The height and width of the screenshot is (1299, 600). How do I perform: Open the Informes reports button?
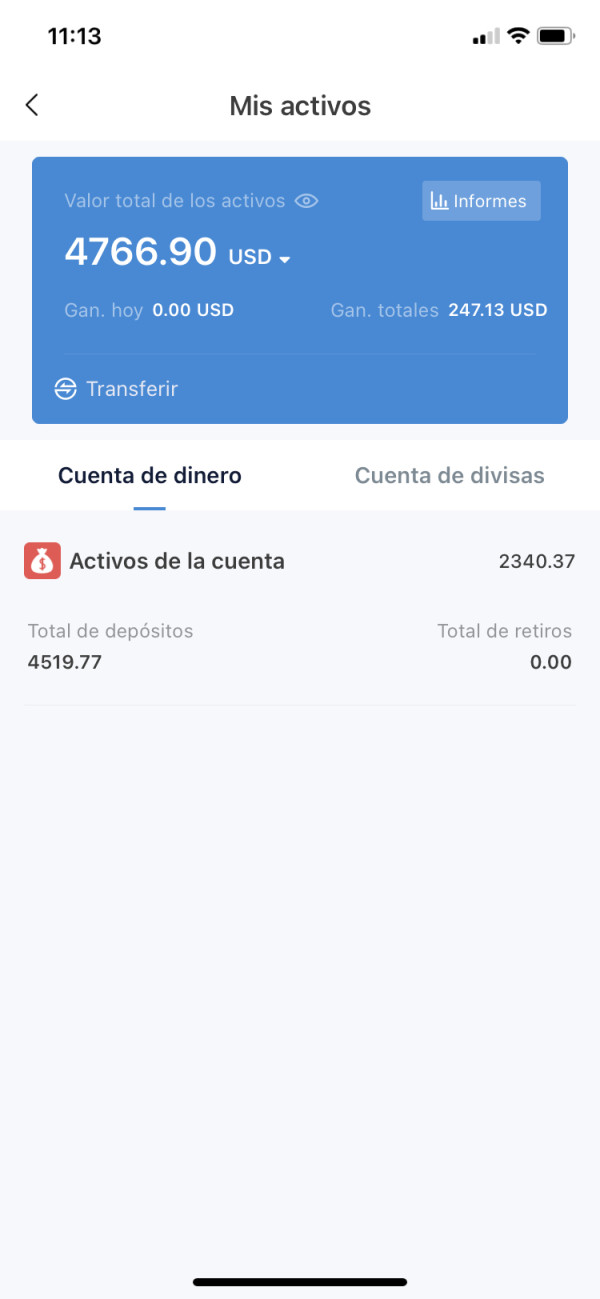tap(481, 201)
